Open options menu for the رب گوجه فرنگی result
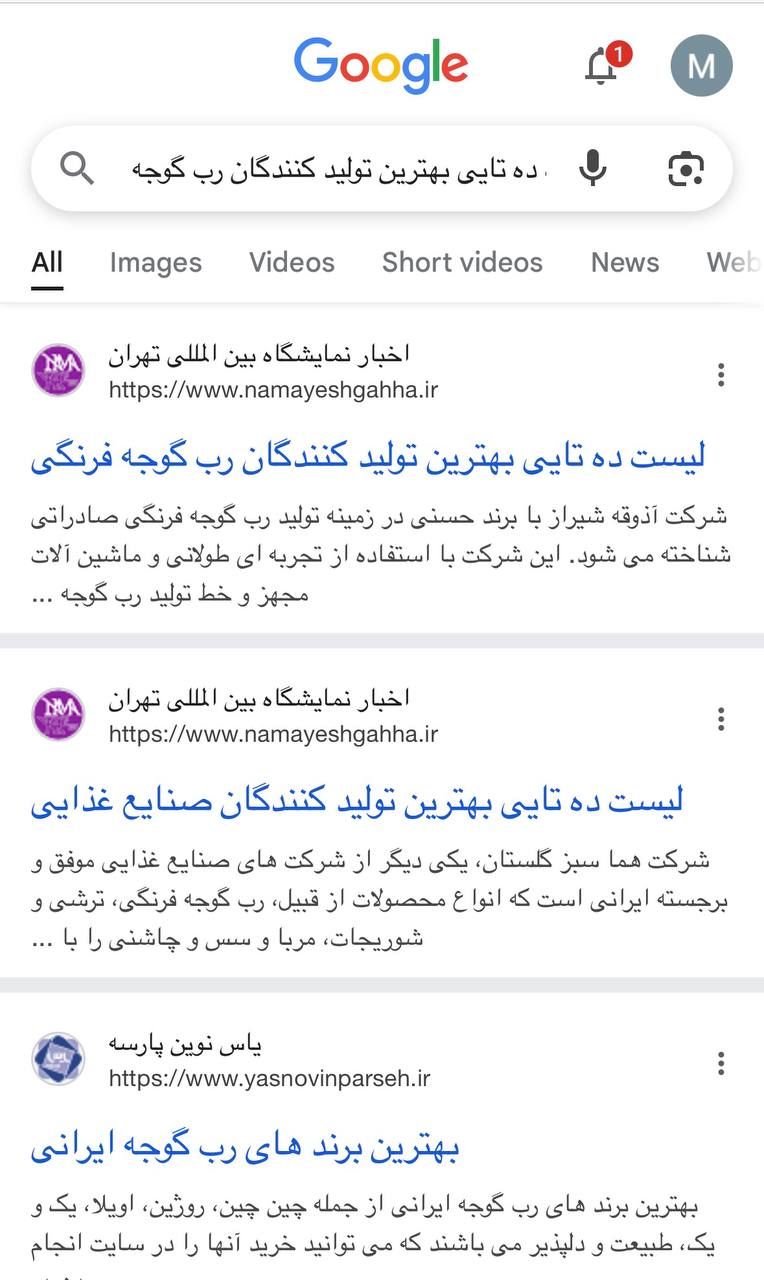This screenshot has height=1280, width=764. pyautogui.click(x=721, y=375)
